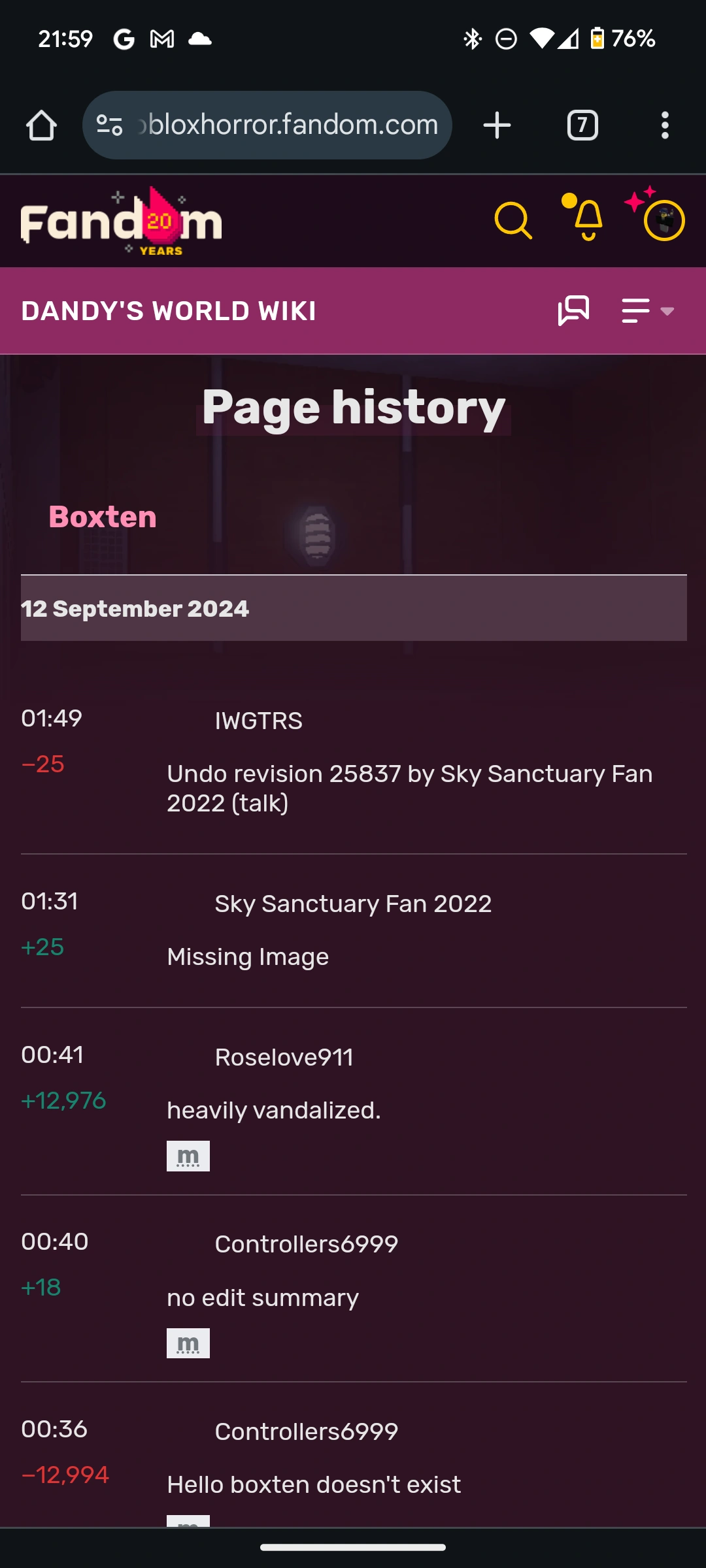
Task: Open the notifications bell
Action: (x=587, y=221)
